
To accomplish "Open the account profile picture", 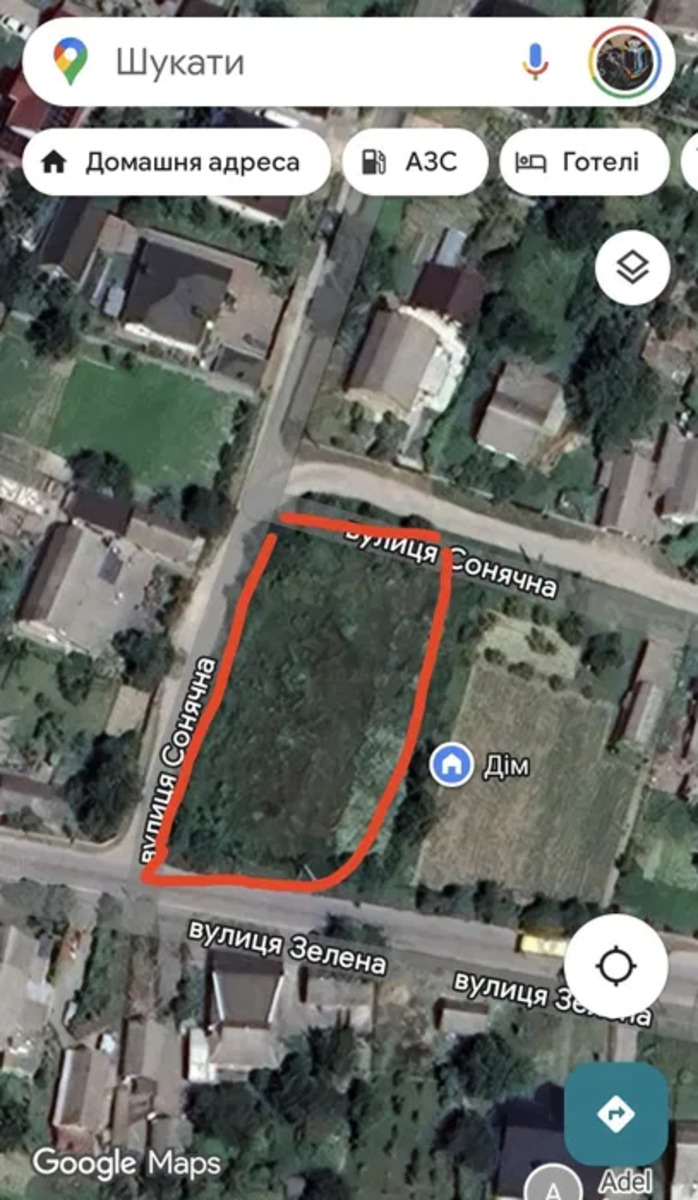I will click(x=625, y=62).
